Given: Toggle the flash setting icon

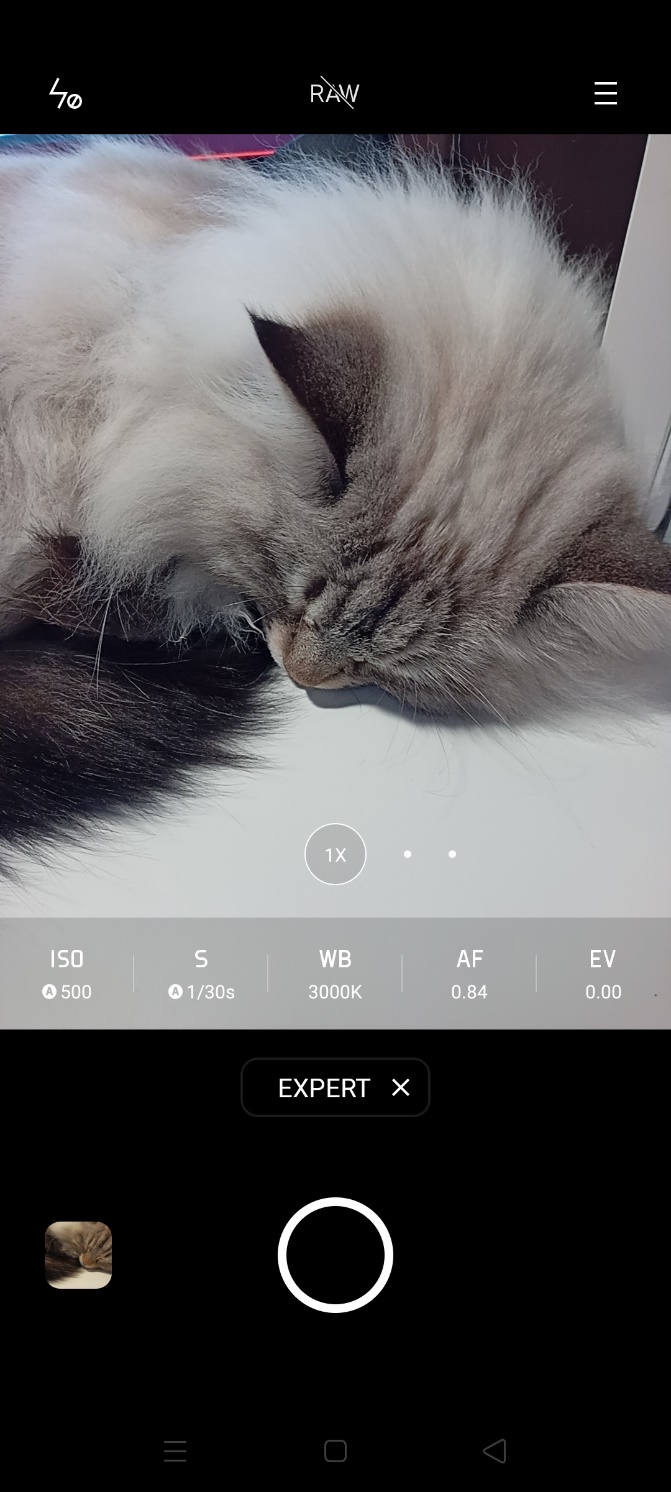Looking at the screenshot, I should (65, 94).
